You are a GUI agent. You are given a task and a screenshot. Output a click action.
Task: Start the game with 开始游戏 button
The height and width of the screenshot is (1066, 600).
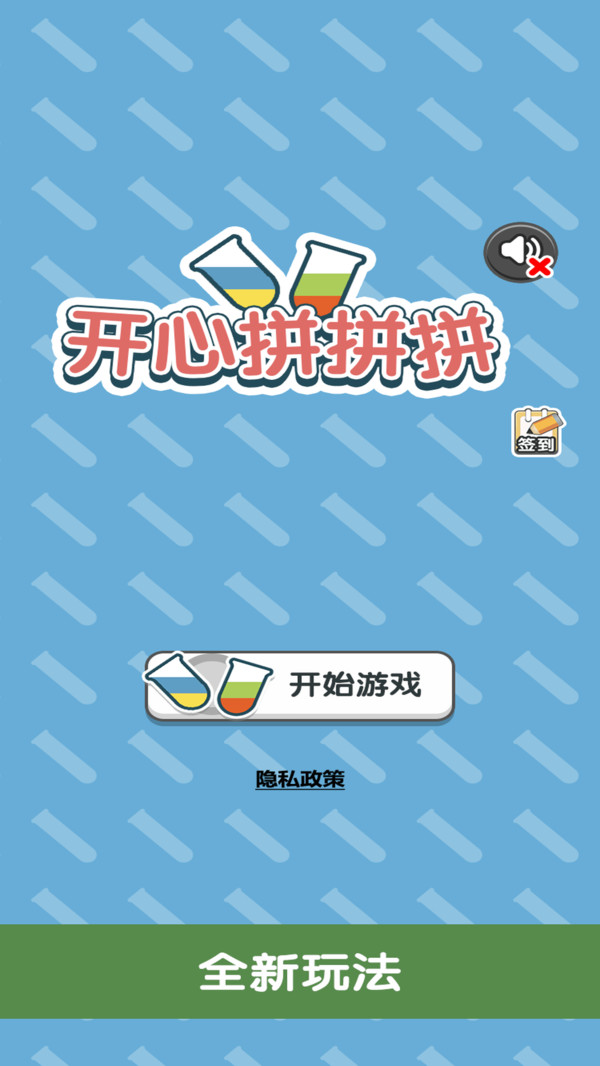pos(300,686)
